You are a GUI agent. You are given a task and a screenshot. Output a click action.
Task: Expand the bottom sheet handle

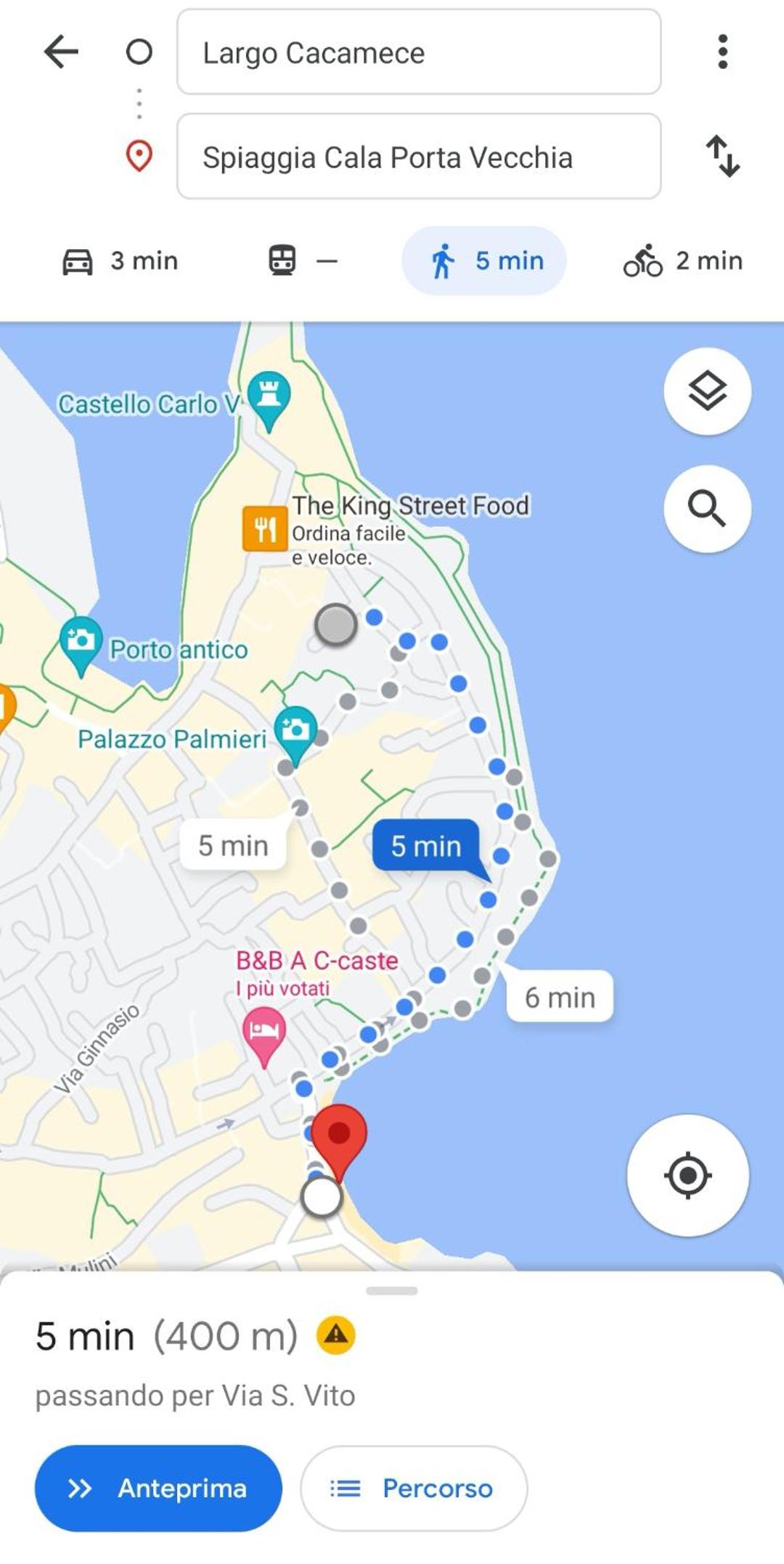click(x=392, y=1290)
